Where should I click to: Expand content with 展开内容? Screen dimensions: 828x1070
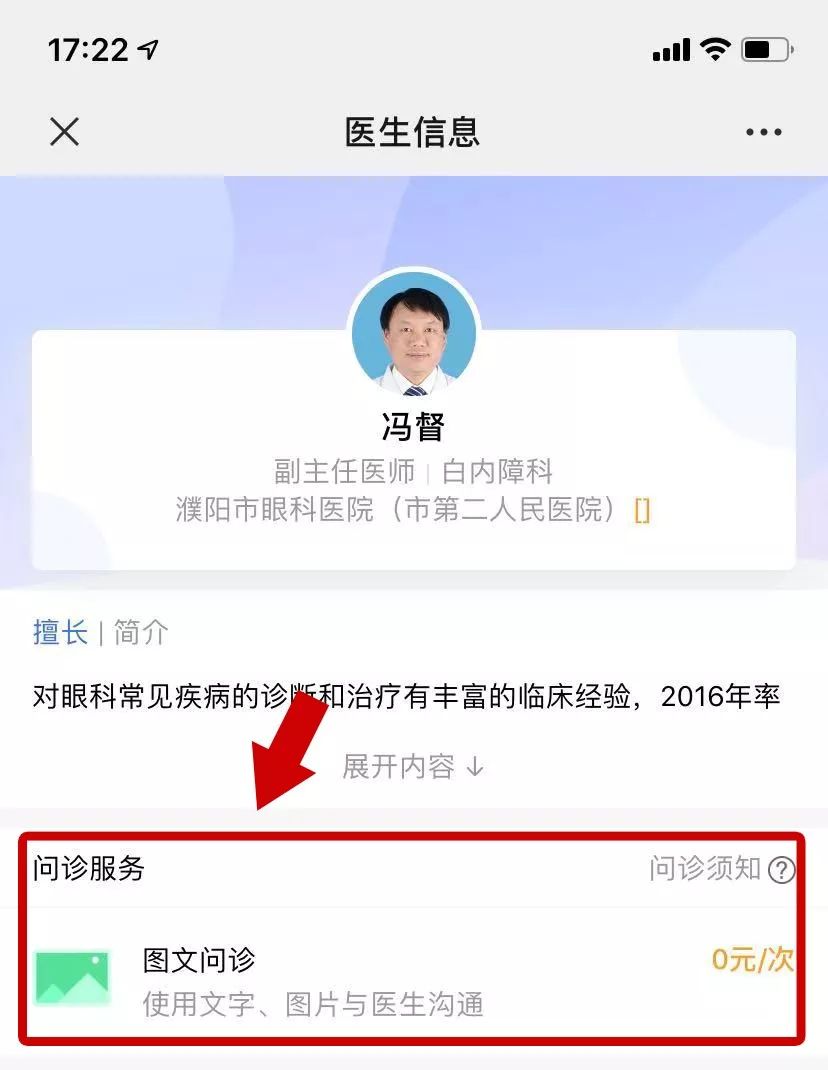pos(413,767)
